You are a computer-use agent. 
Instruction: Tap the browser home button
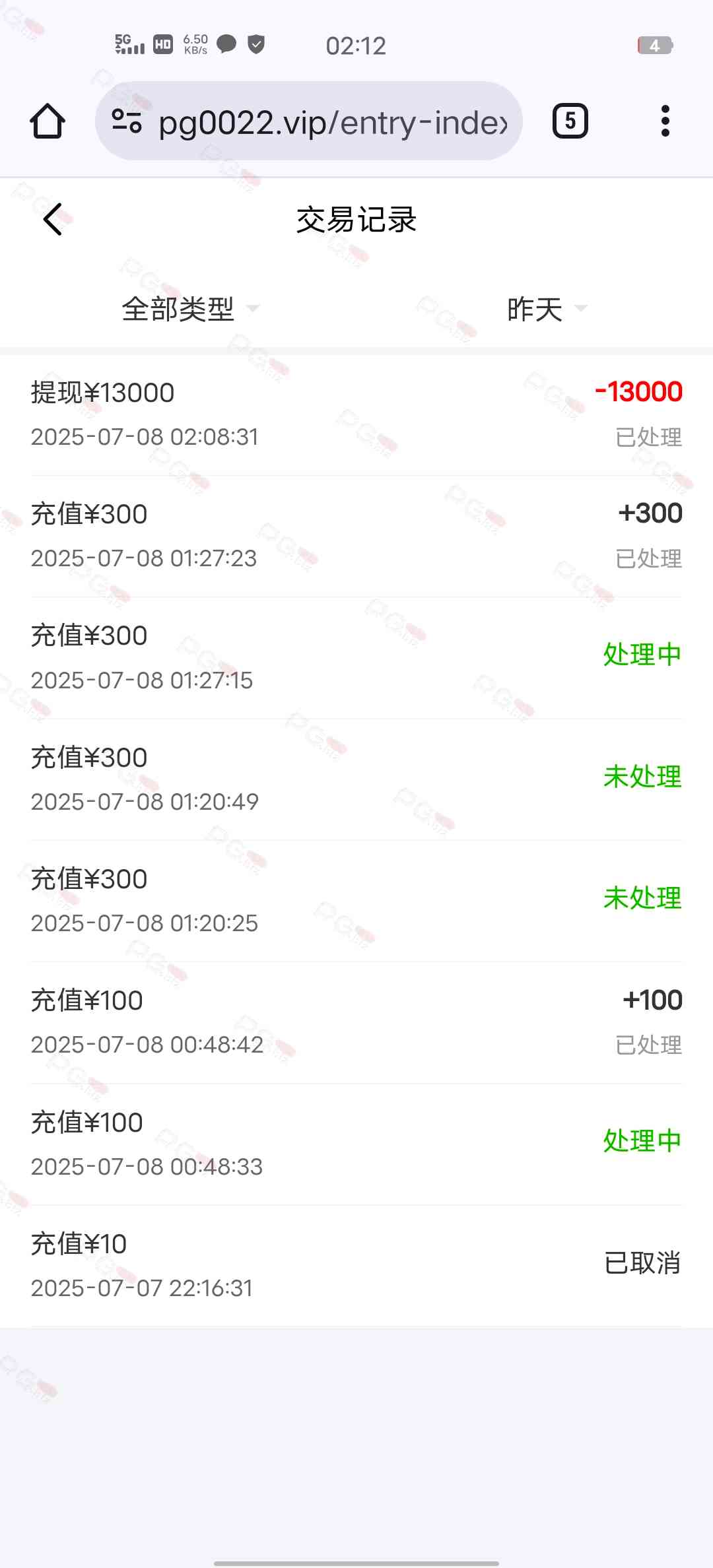(48, 121)
